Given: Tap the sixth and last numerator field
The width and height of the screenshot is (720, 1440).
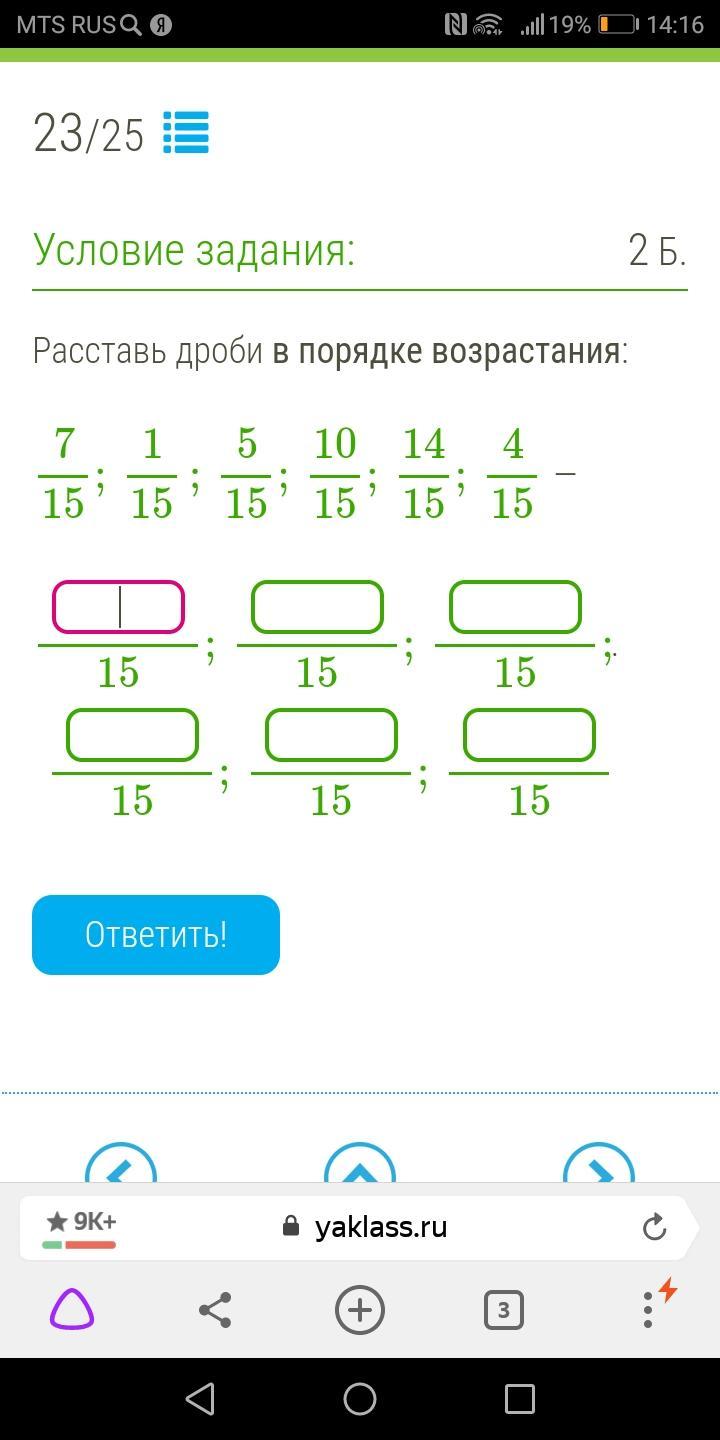Looking at the screenshot, I should [x=529, y=735].
